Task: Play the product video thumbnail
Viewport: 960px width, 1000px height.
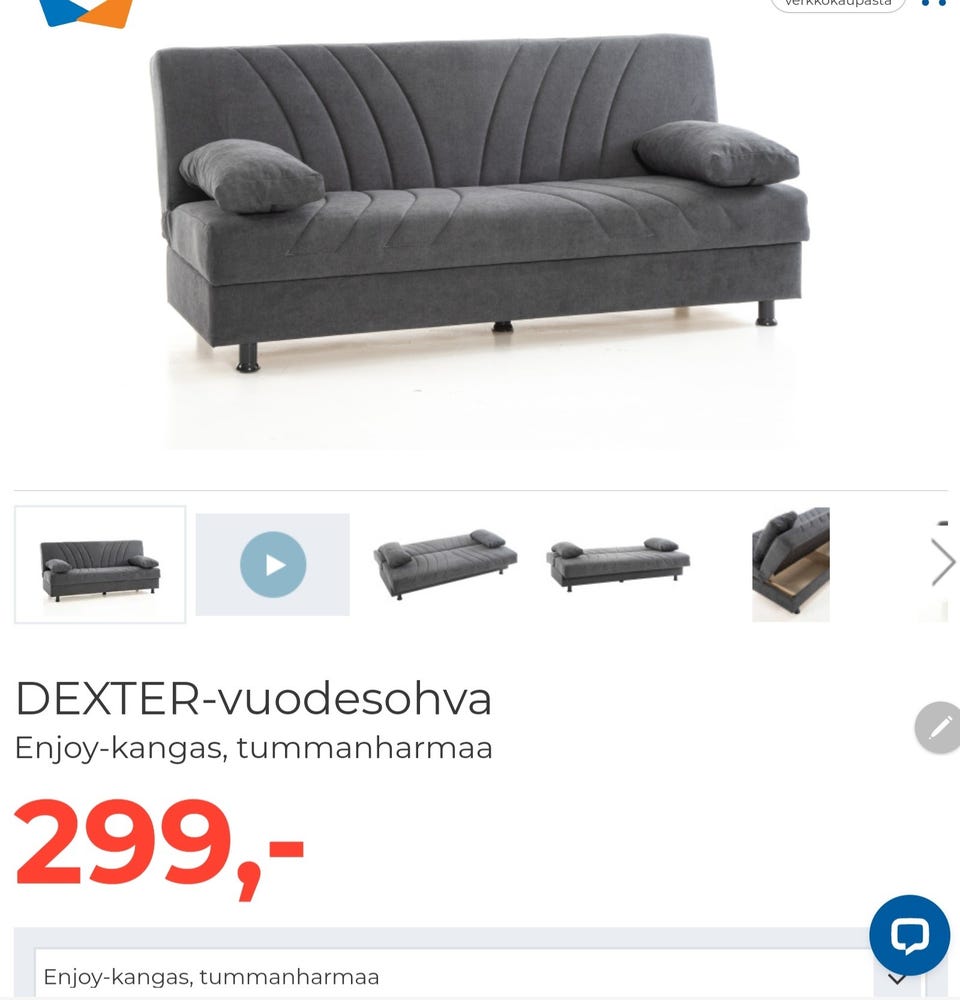Action: tap(273, 565)
